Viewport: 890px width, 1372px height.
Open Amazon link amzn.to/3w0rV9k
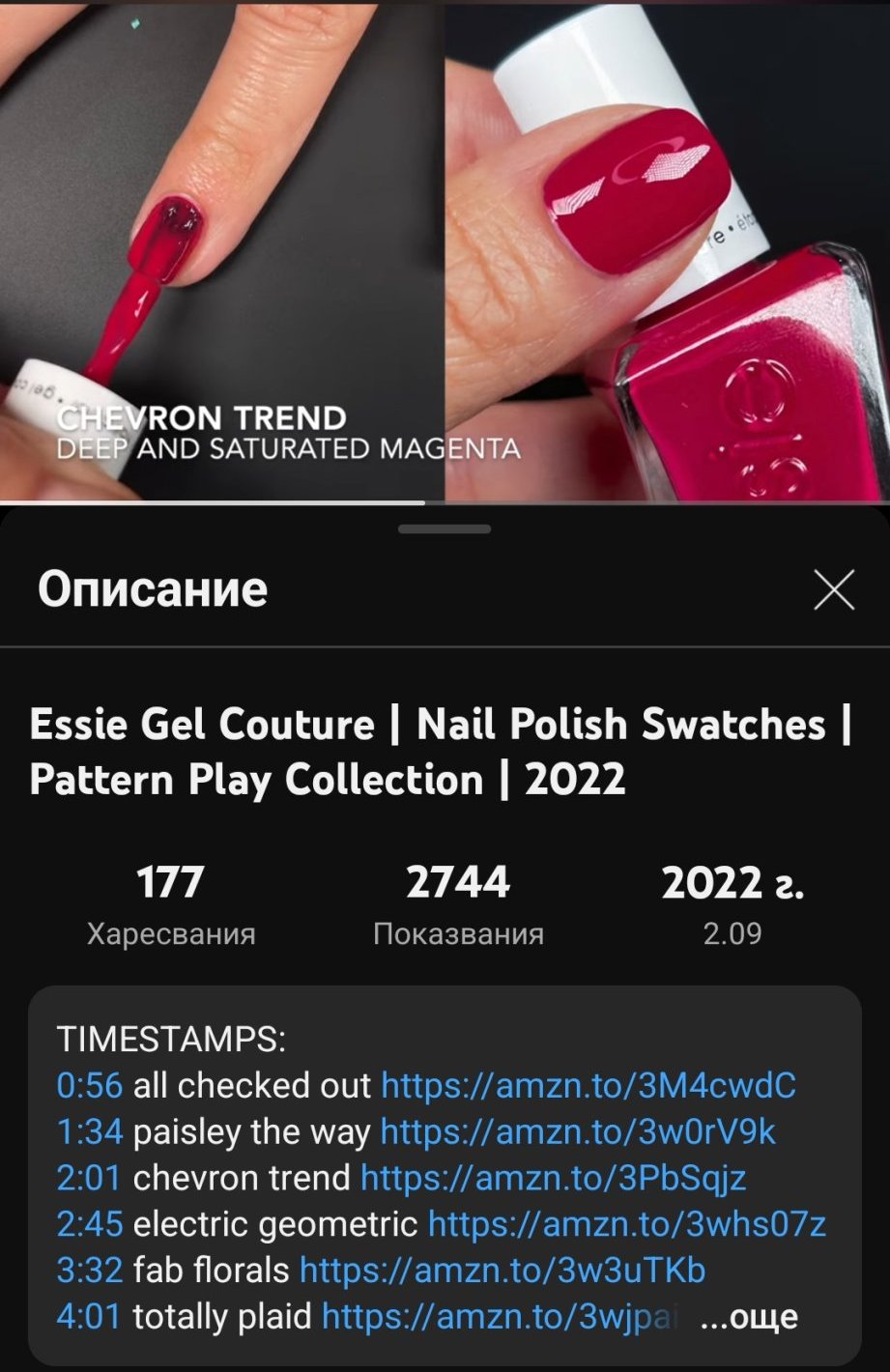(x=577, y=1131)
